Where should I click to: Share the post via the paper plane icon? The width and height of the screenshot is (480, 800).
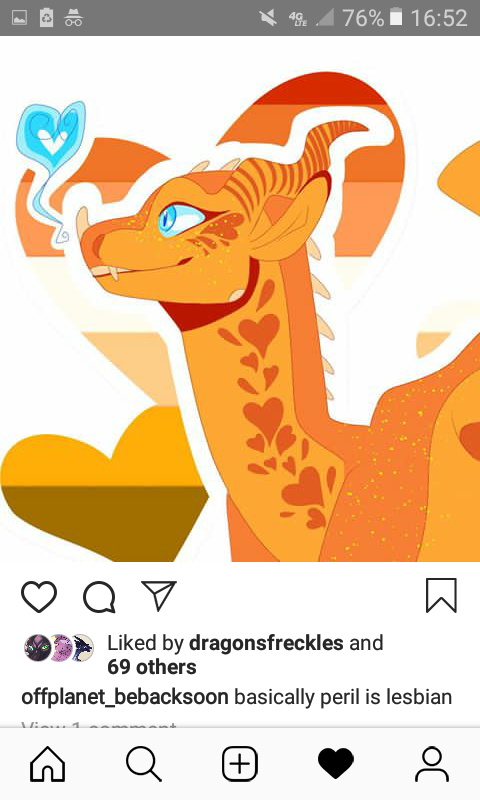159,595
